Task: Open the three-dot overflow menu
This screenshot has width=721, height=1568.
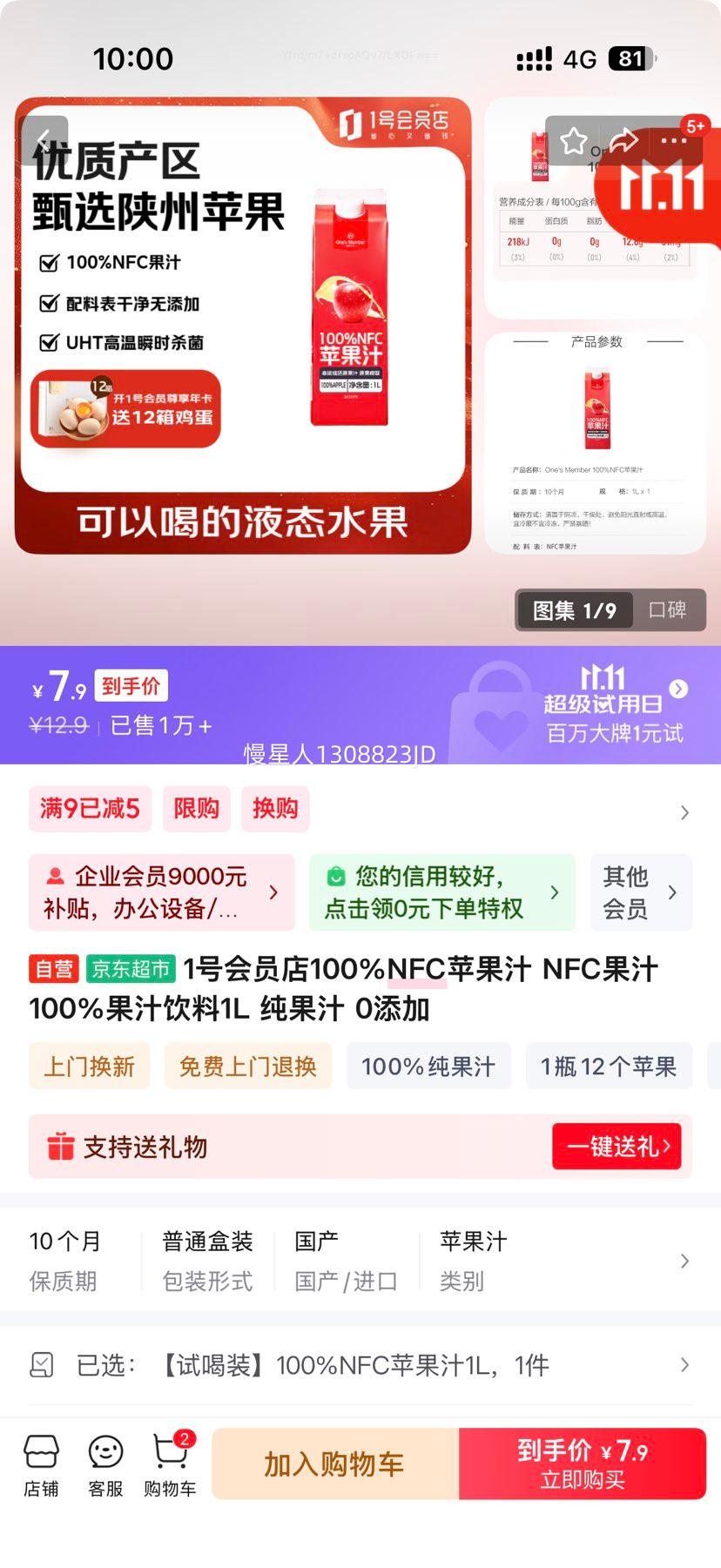Action: (x=673, y=141)
